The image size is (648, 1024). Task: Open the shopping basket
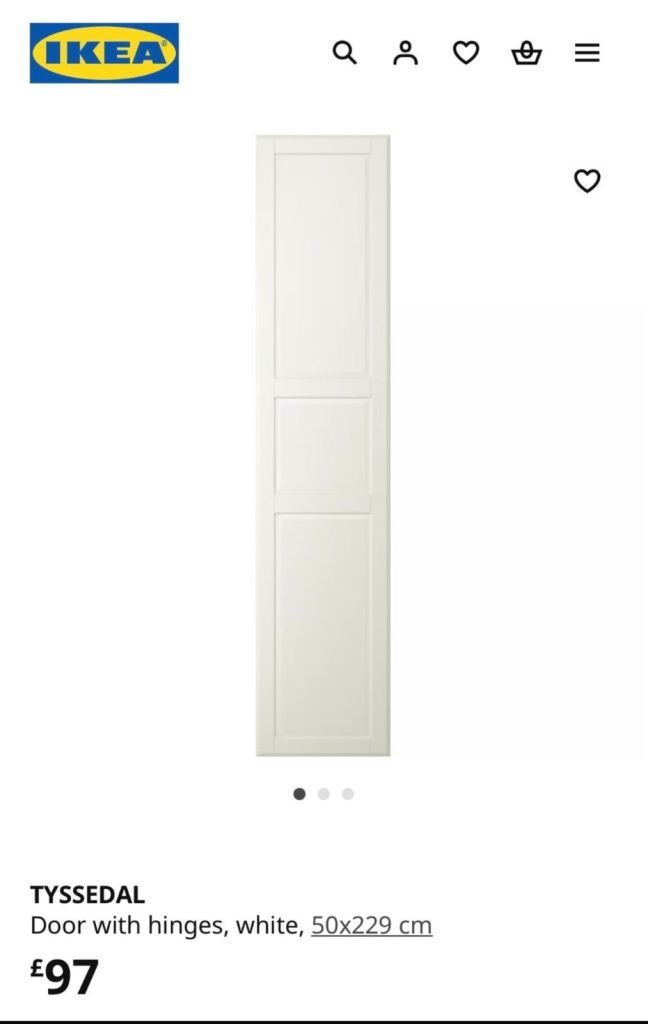click(526, 52)
